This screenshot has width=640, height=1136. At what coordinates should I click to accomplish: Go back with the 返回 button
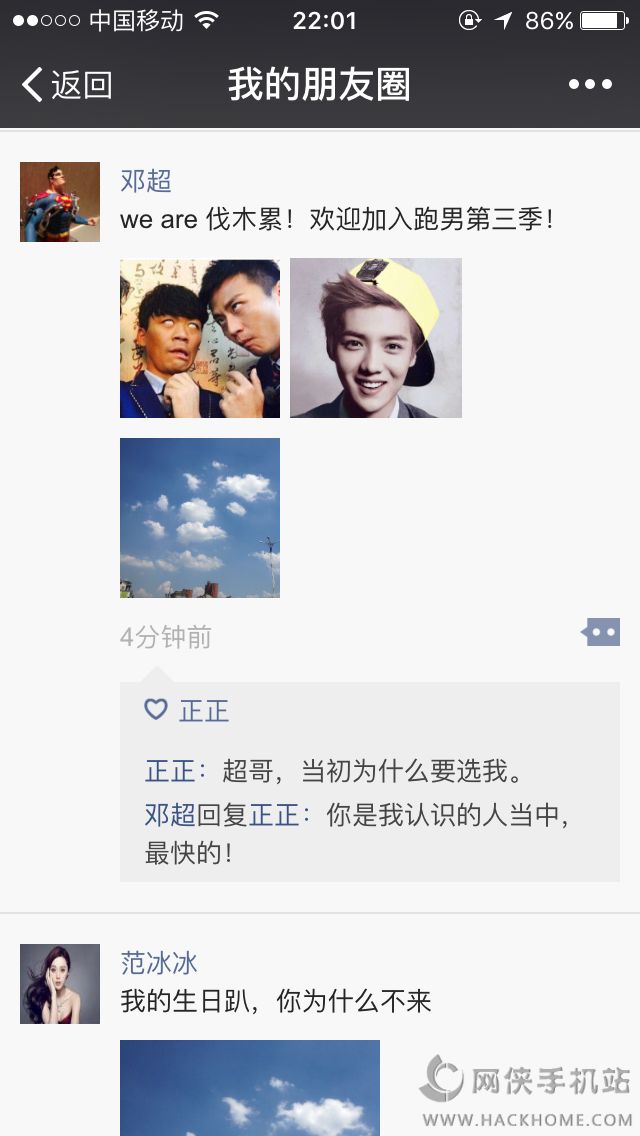pos(67,85)
